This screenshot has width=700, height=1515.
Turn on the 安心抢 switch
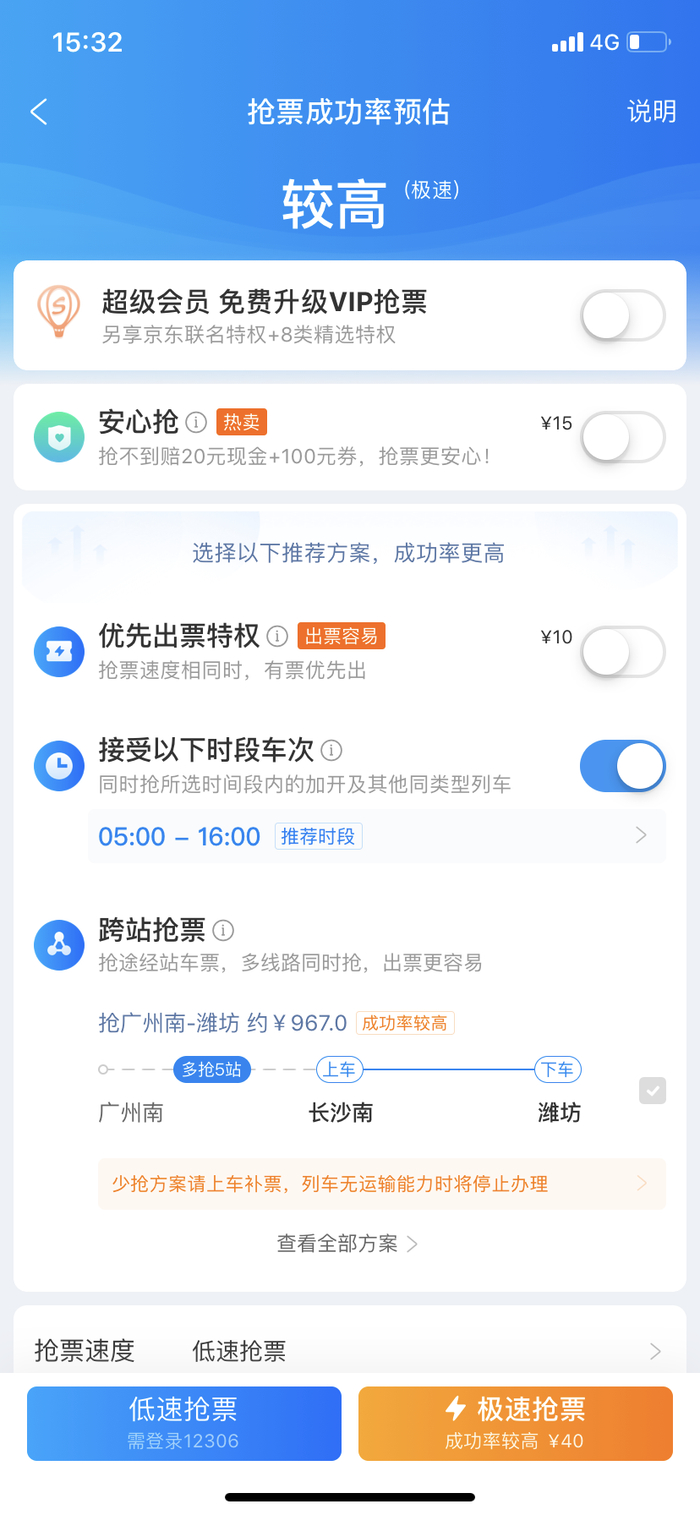(x=623, y=437)
